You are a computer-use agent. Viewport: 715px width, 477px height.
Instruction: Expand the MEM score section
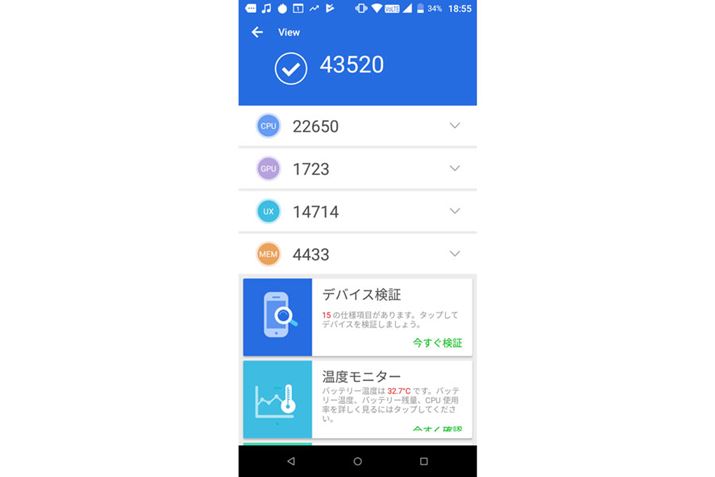(x=455, y=254)
